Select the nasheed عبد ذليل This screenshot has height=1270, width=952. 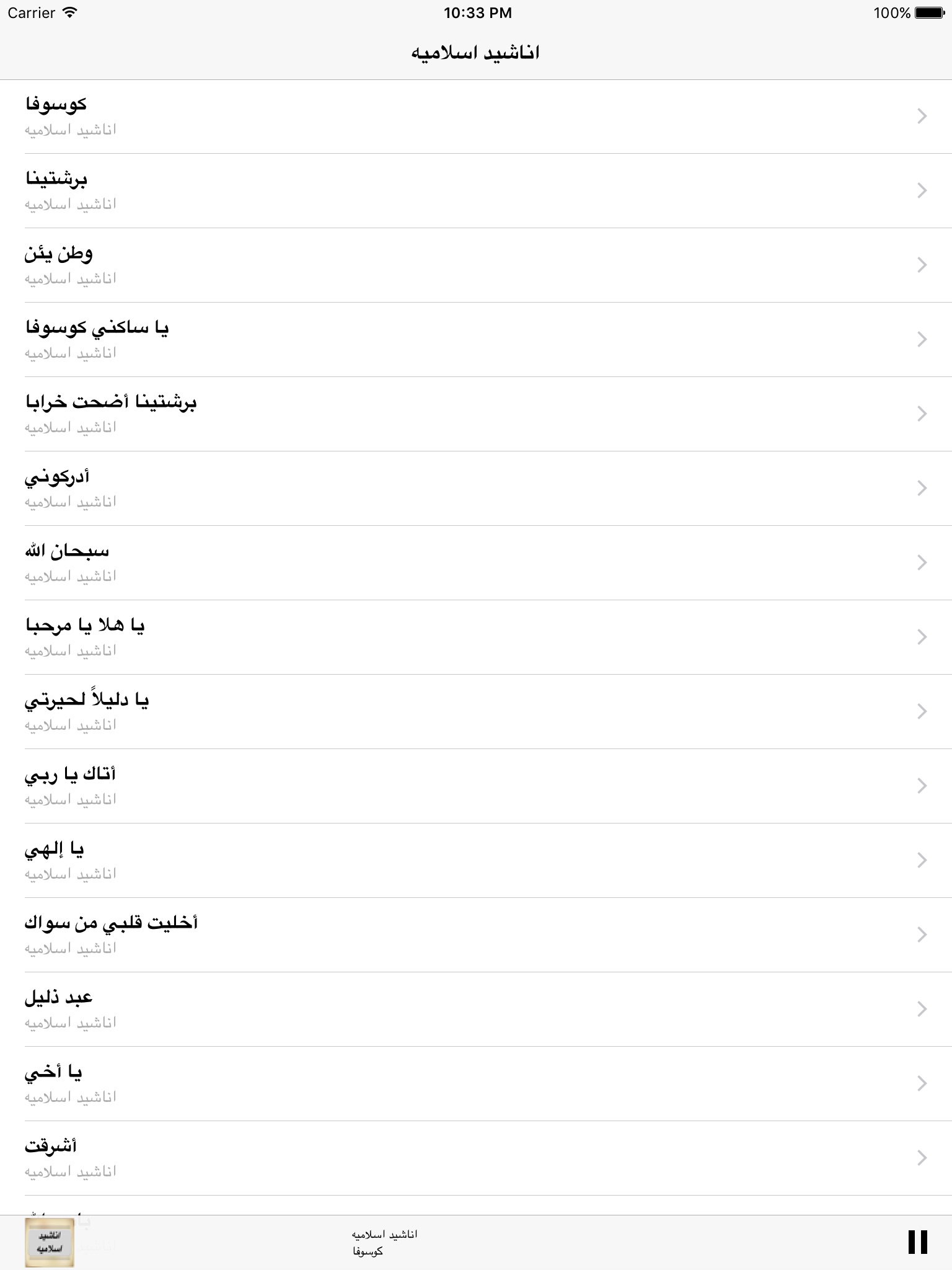(476, 1010)
